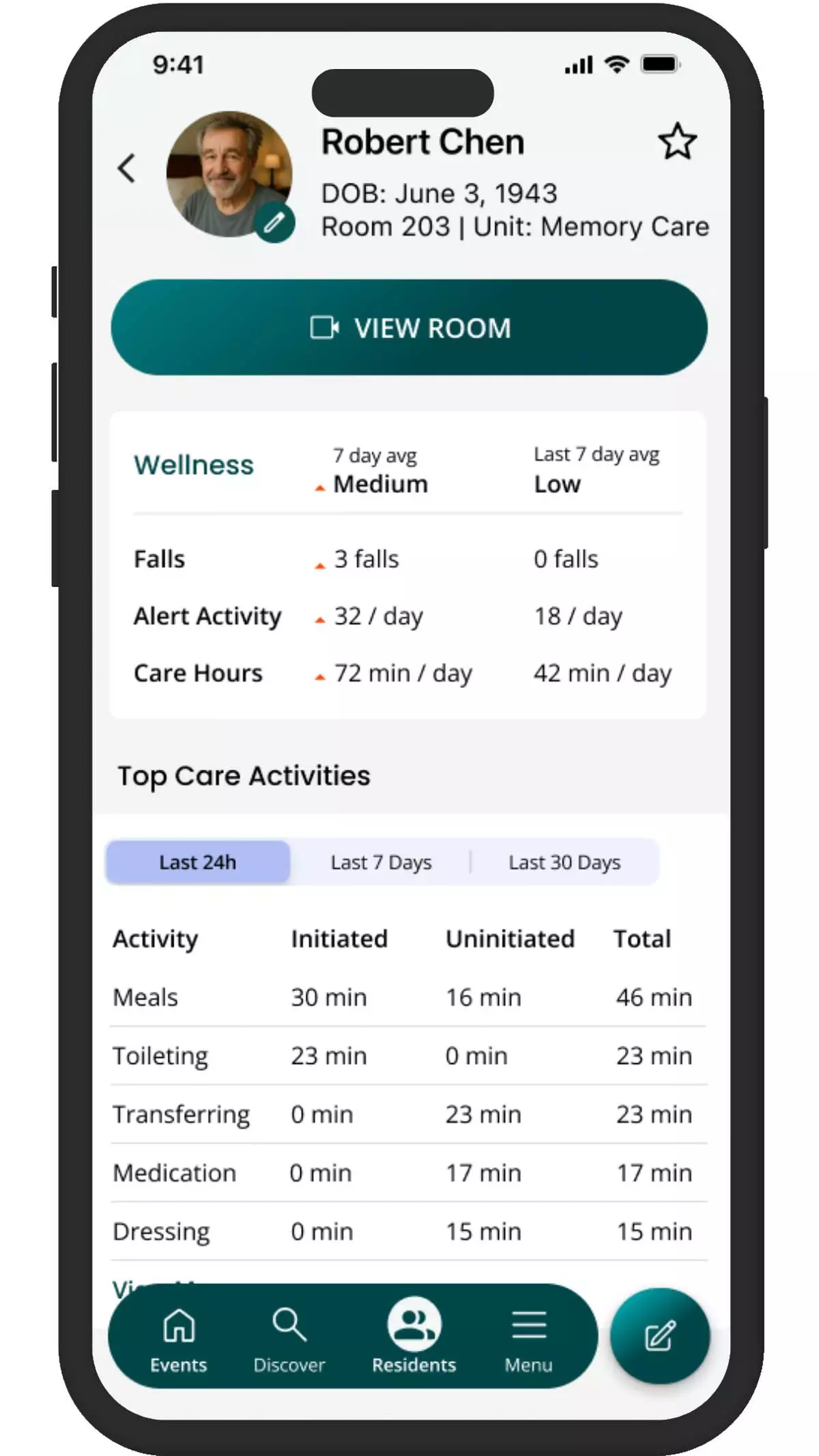Image resolution: width=819 pixels, height=1456 pixels.
Task: Open the Events tab
Action: click(179, 1339)
